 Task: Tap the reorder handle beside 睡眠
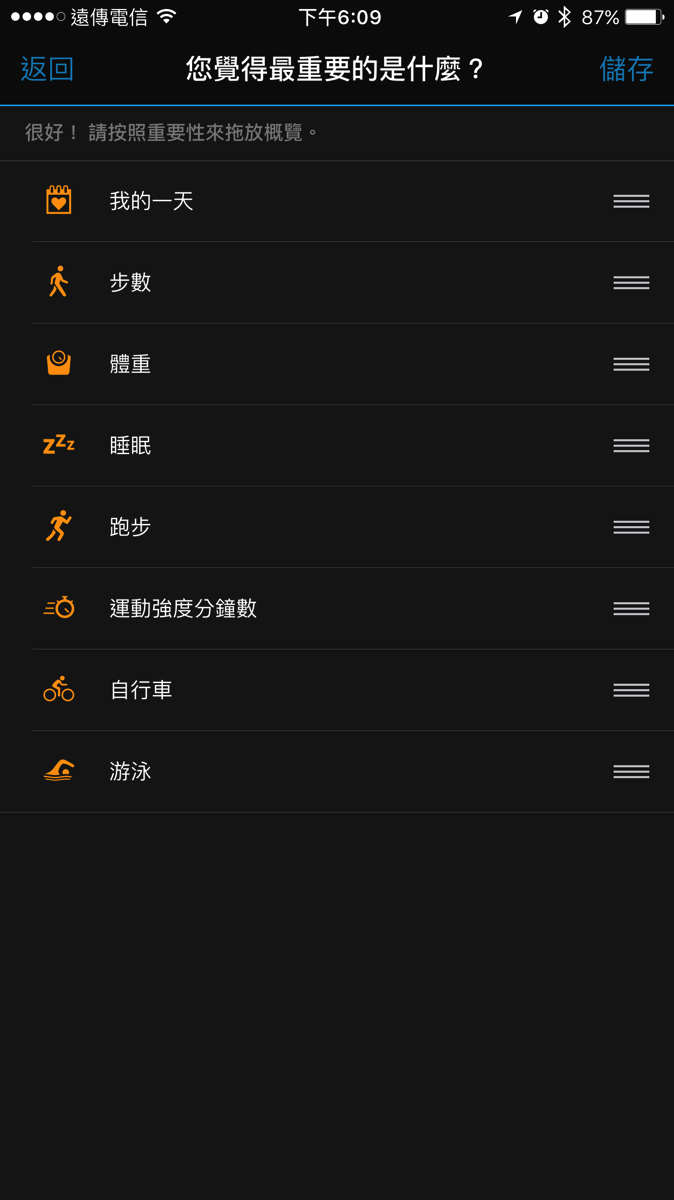[x=631, y=446]
